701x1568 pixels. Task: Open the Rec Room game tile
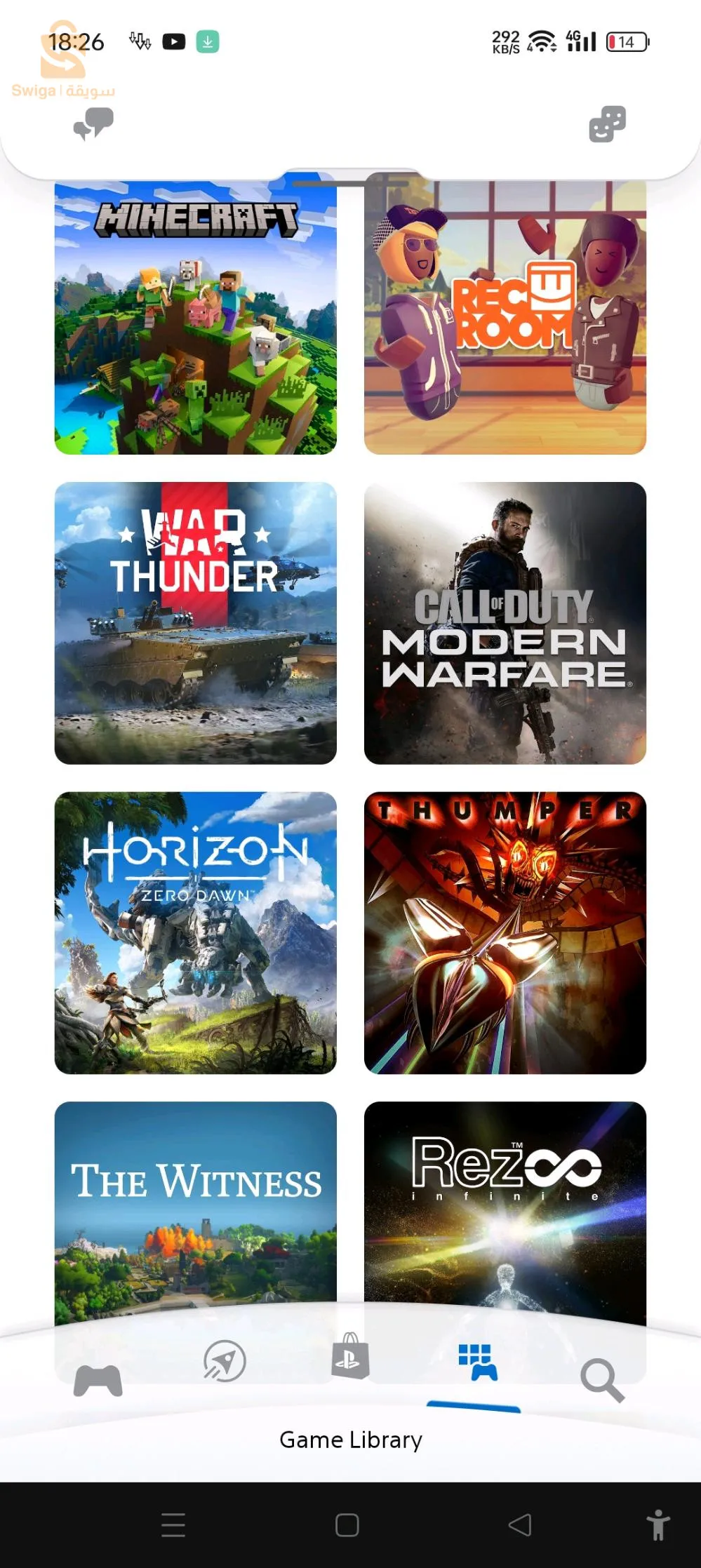point(505,317)
